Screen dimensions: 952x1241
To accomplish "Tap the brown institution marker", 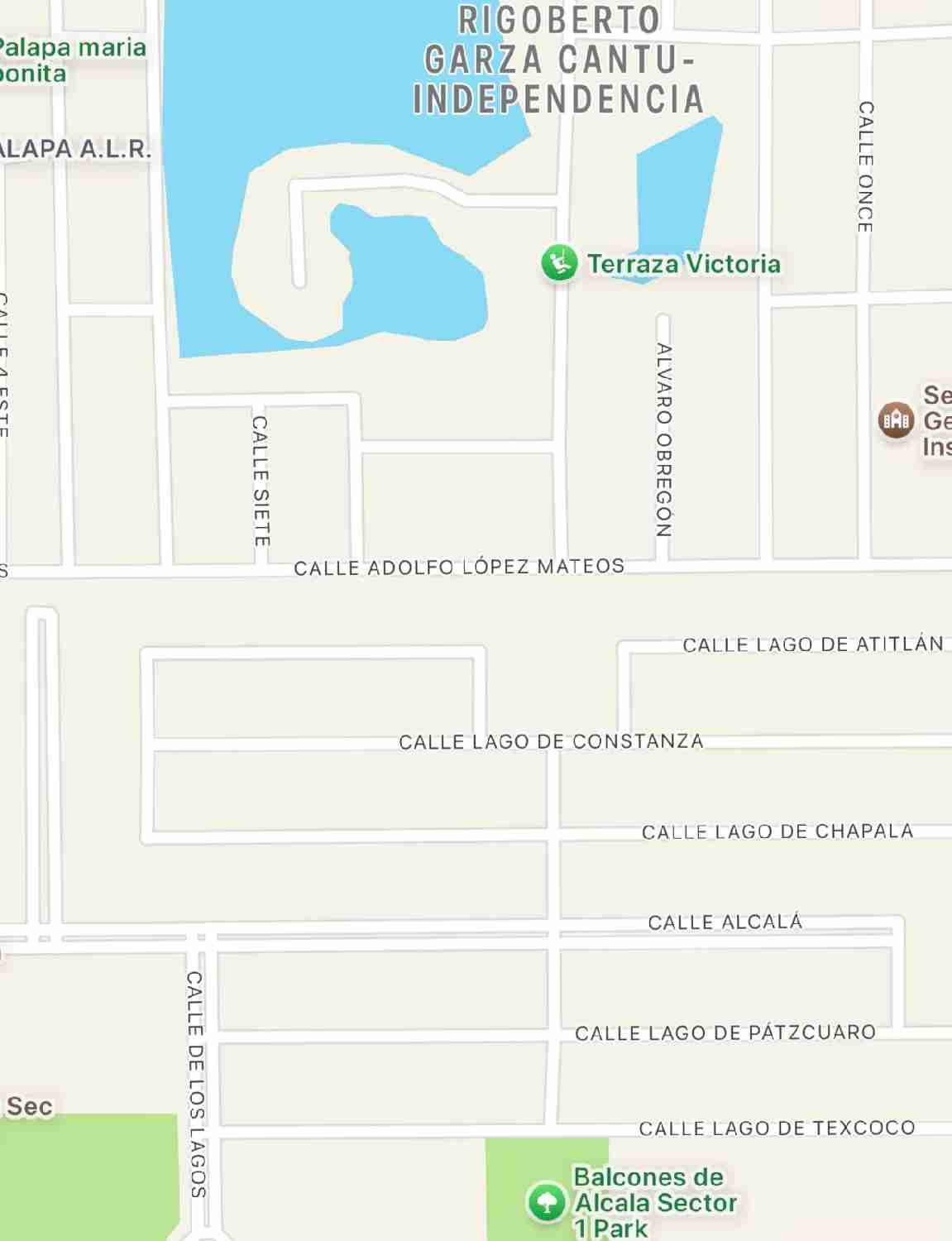I will click(896, 420).
